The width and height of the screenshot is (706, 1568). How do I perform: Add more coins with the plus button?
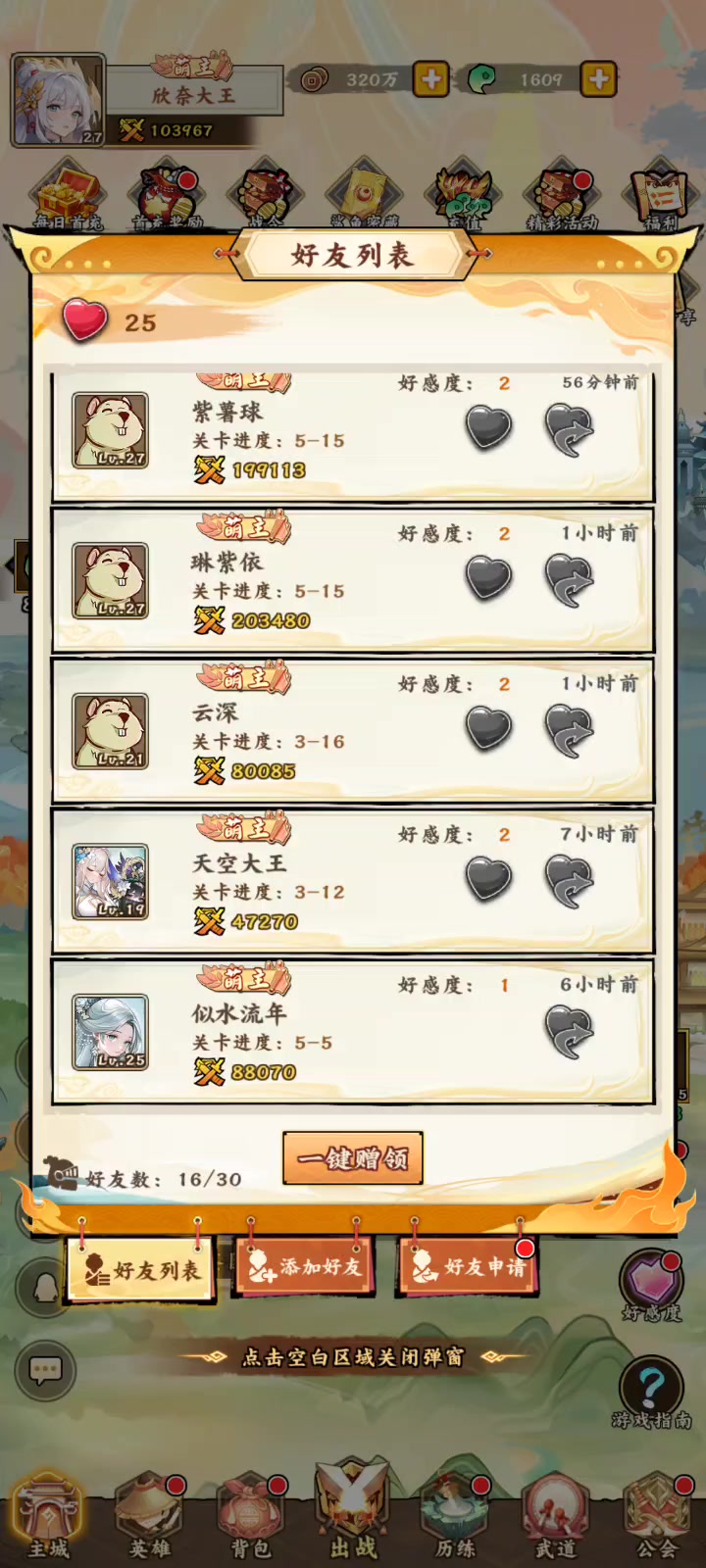pos(431,78)
